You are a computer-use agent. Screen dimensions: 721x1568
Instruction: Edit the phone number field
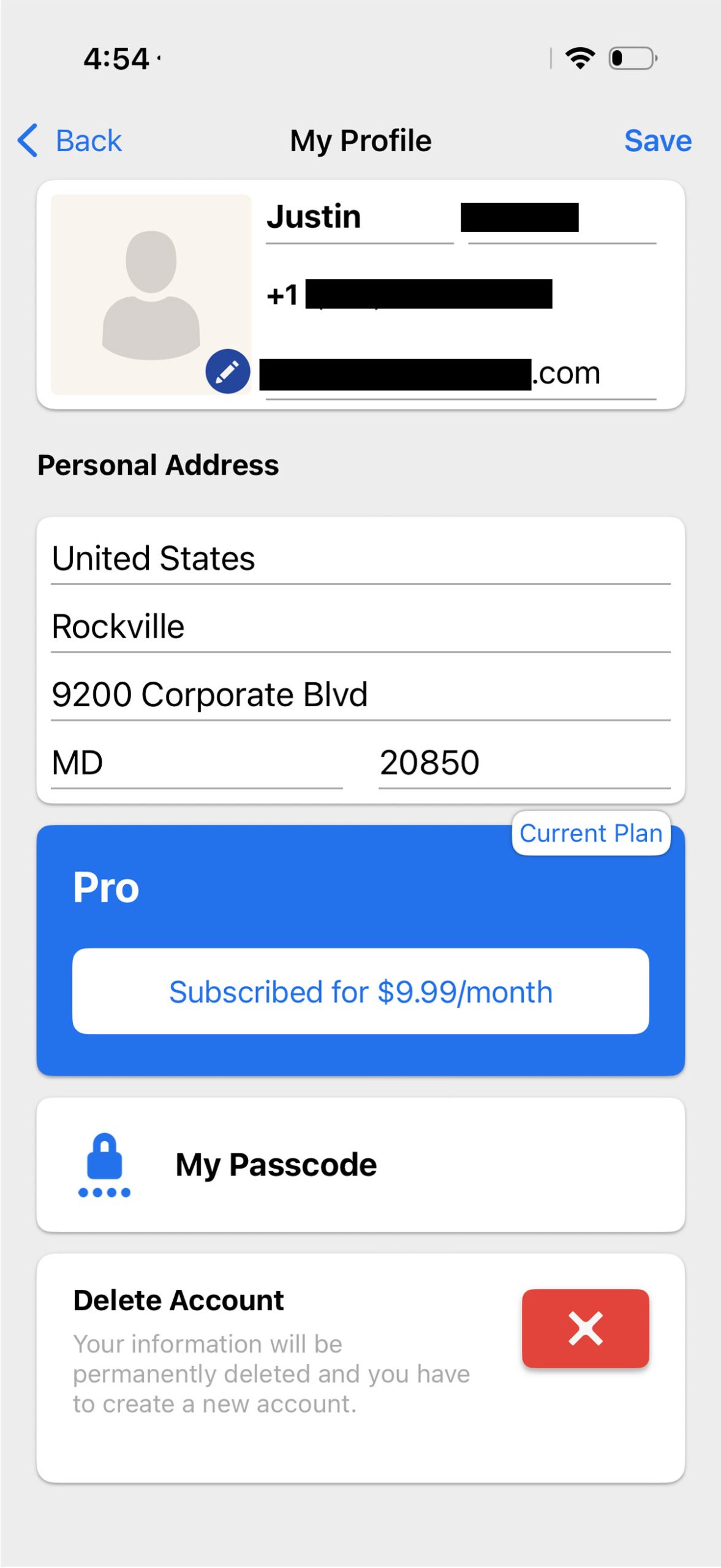429,295
